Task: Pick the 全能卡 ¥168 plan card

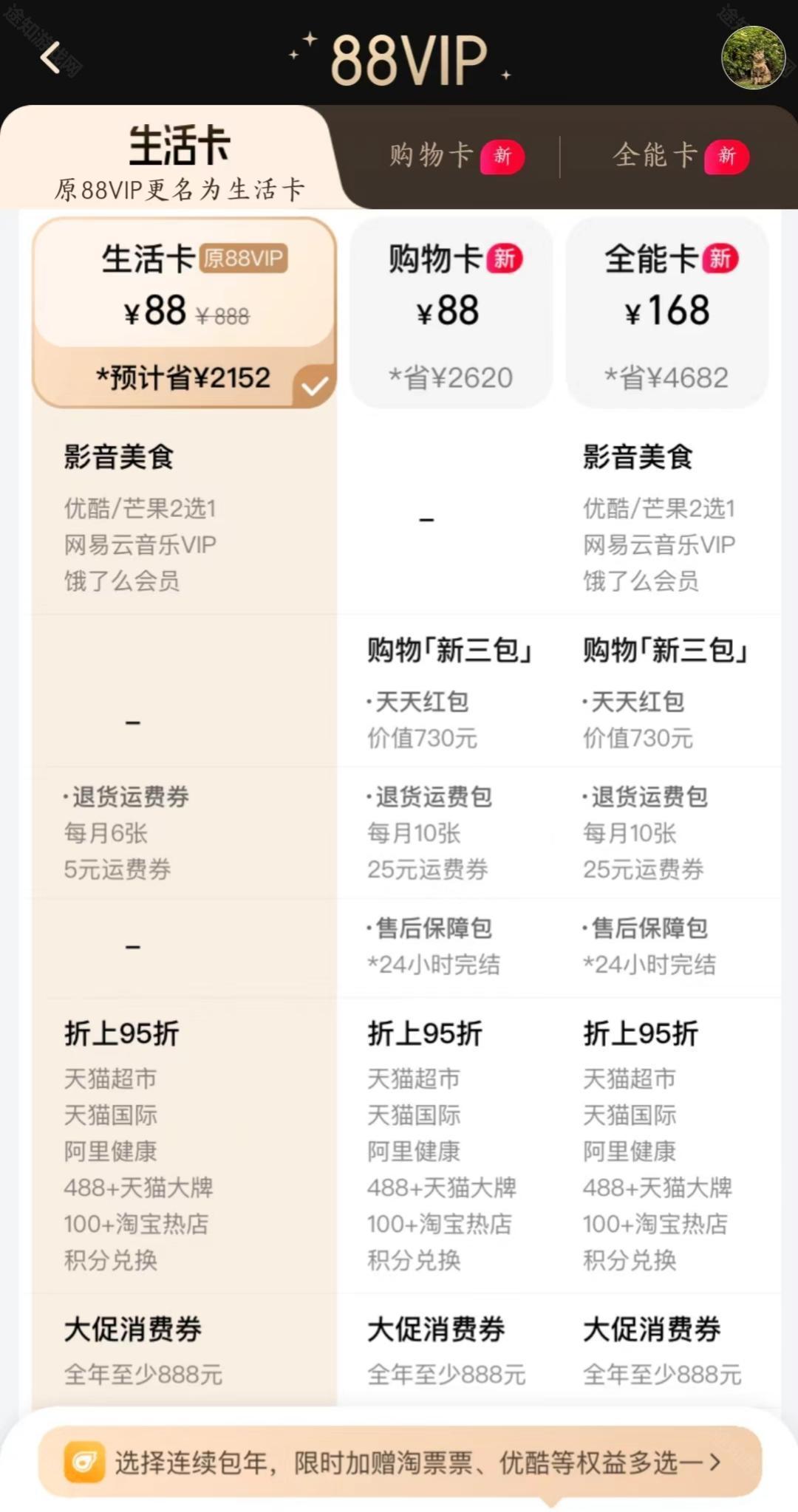Action: (x=667, y=312)
